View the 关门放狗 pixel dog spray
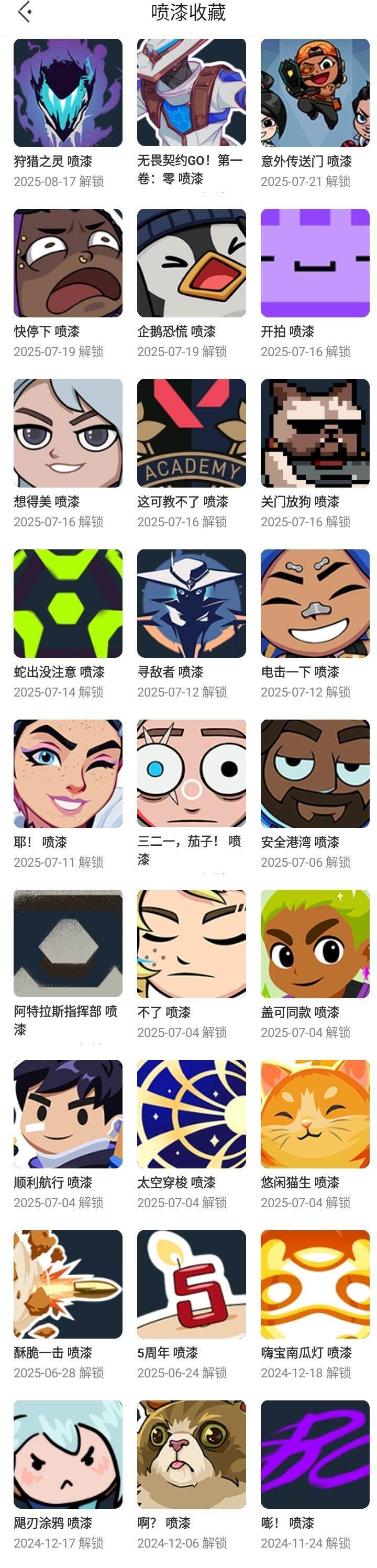 pyautogui.click(x=314, y=434)
